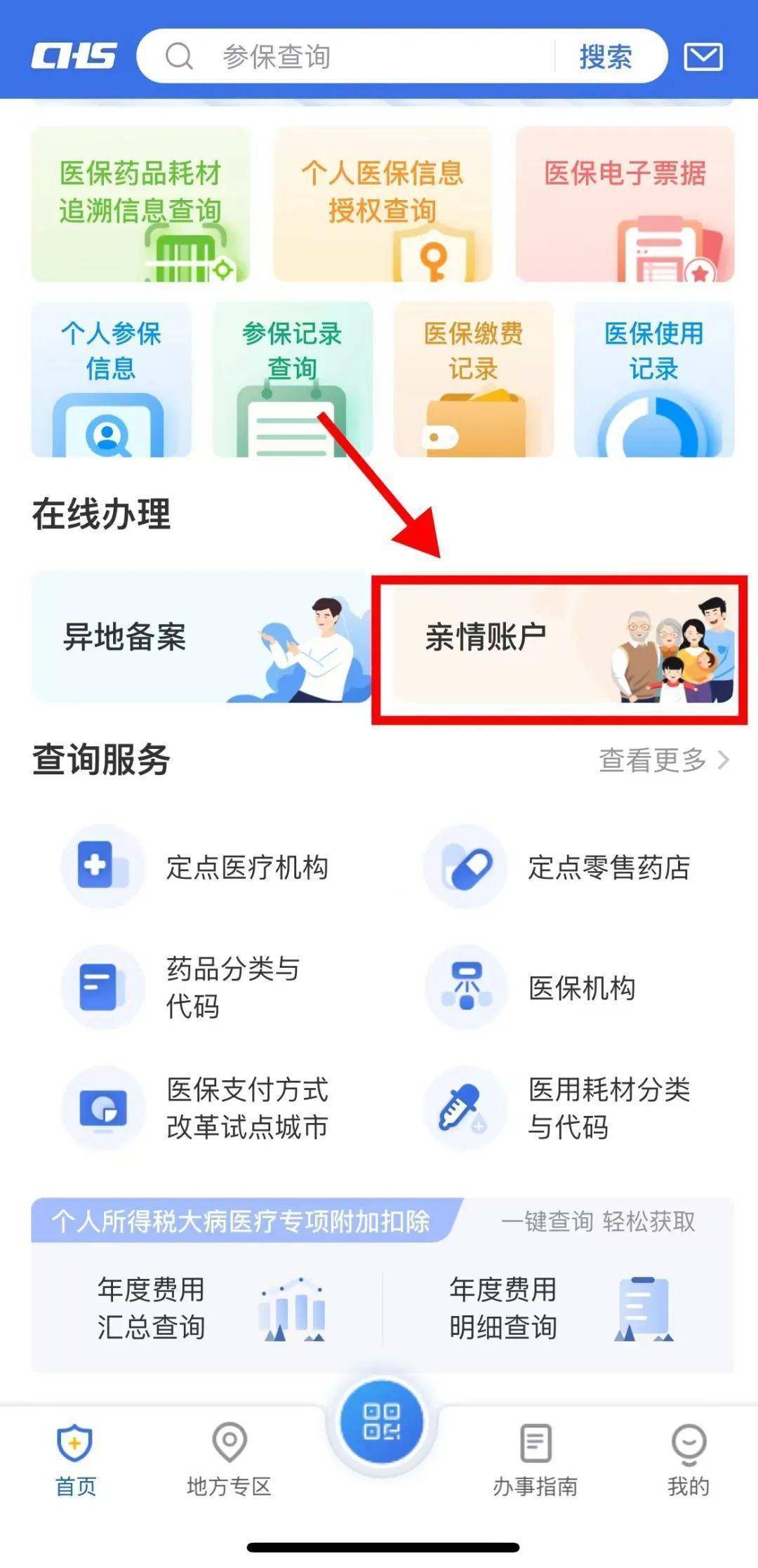Switch to 我的 tab

[x=688, y=1460]
